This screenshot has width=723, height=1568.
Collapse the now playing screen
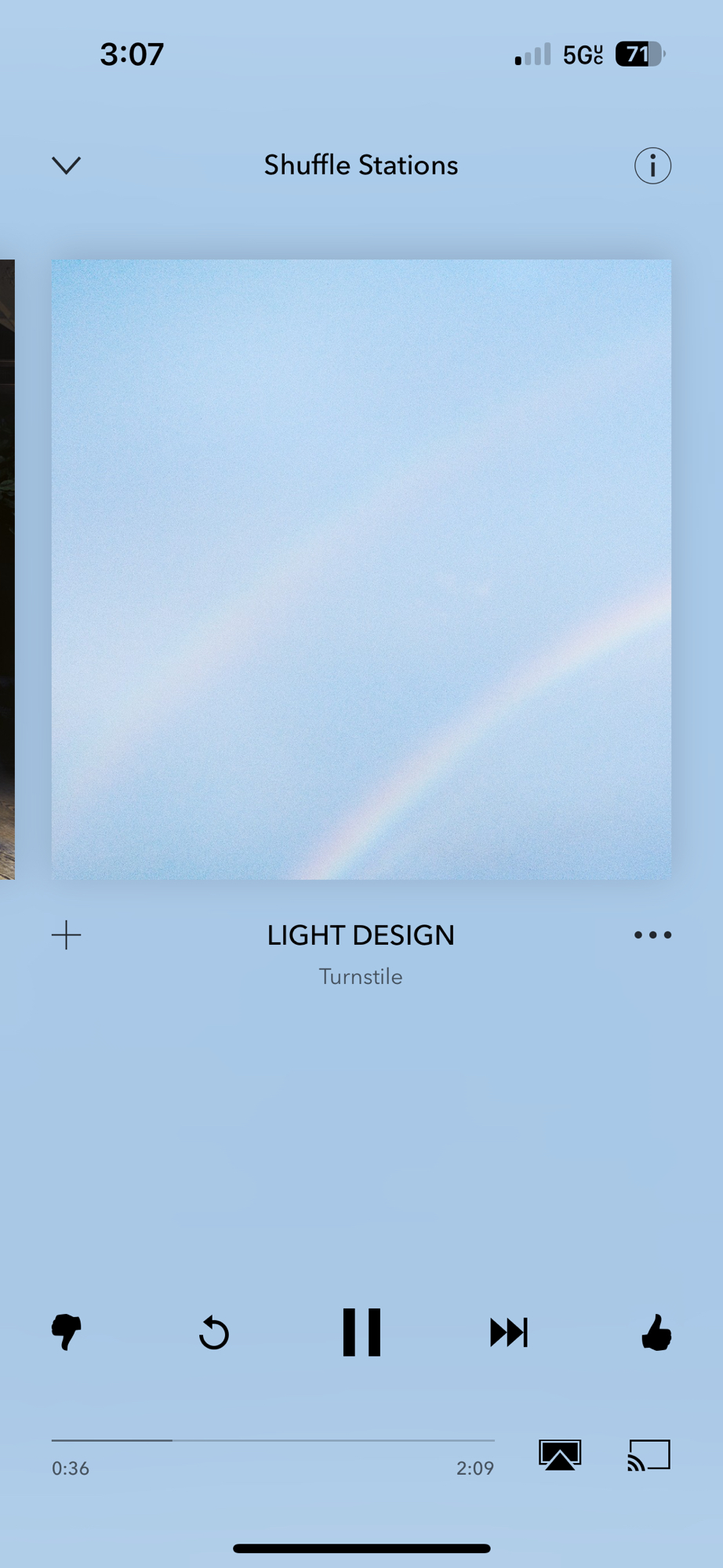(67, 165)
